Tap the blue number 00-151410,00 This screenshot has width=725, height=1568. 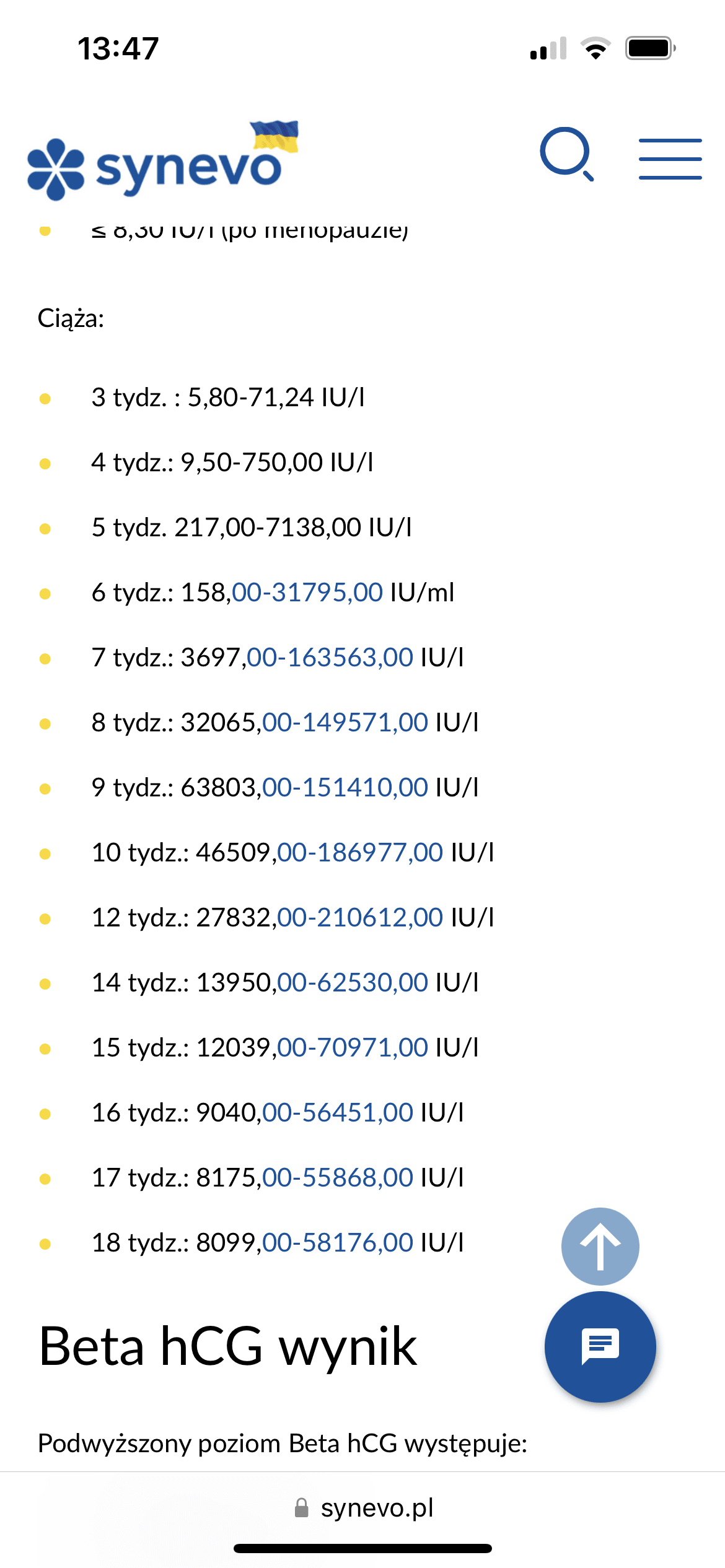345,788
